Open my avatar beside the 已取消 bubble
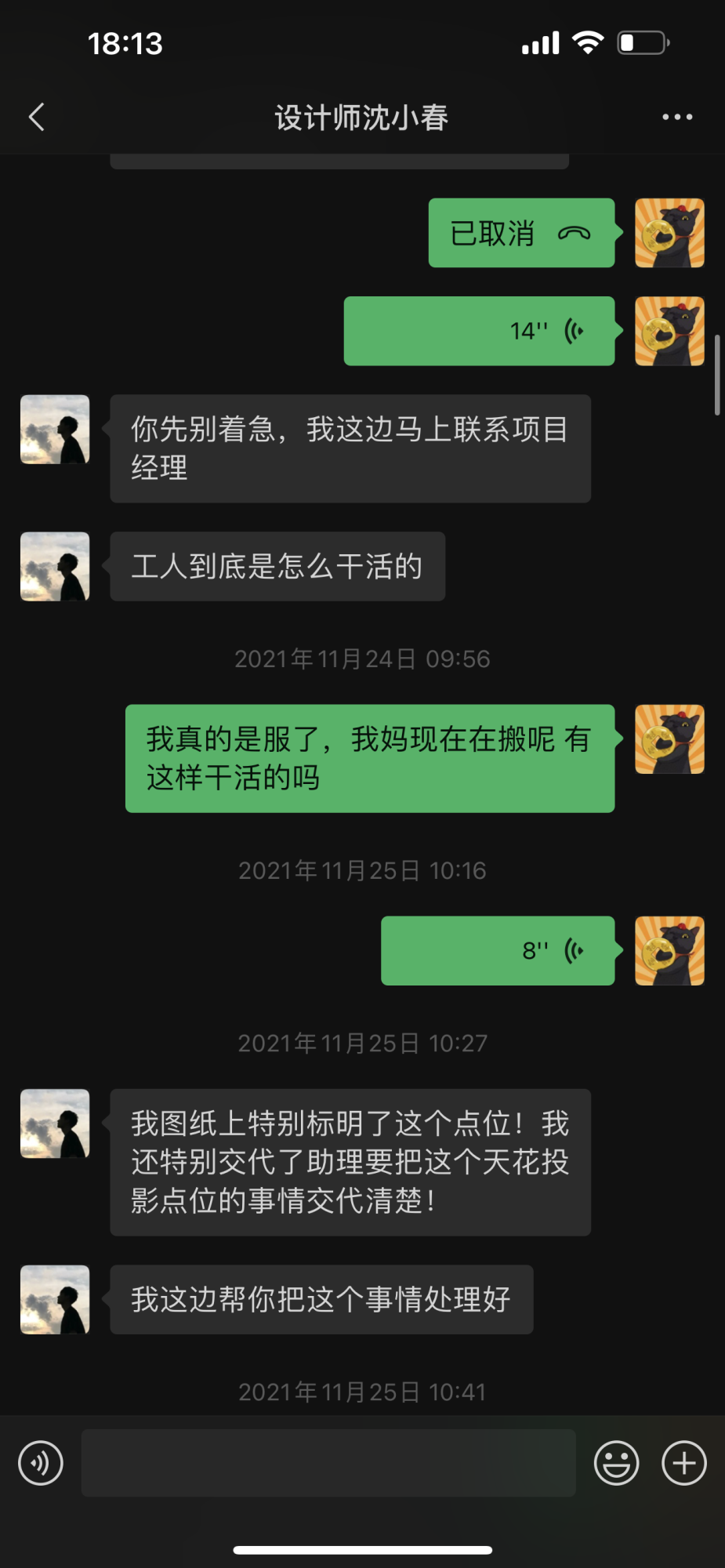Image resolution: width=725 pixels, height=1568 pixels. pos(669,233)
